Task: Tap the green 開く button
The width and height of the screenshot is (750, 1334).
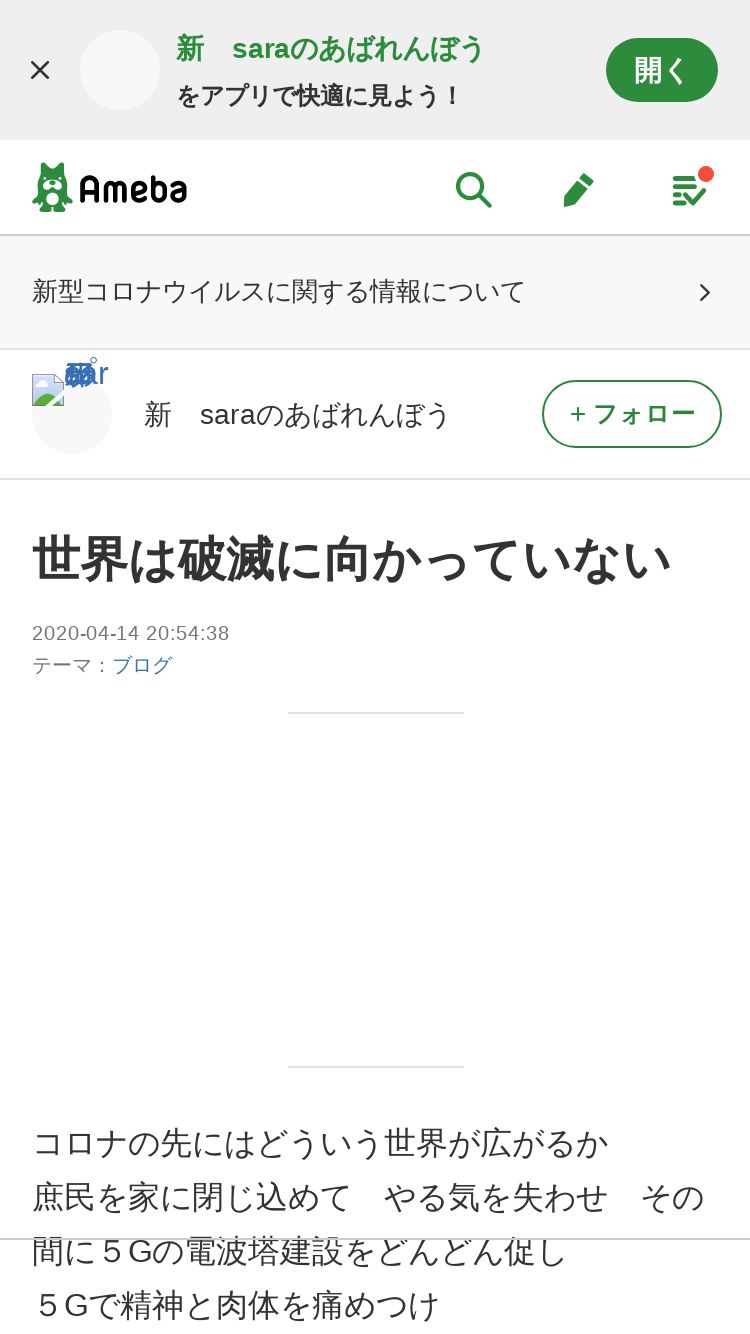Action: tap(662, 70)
